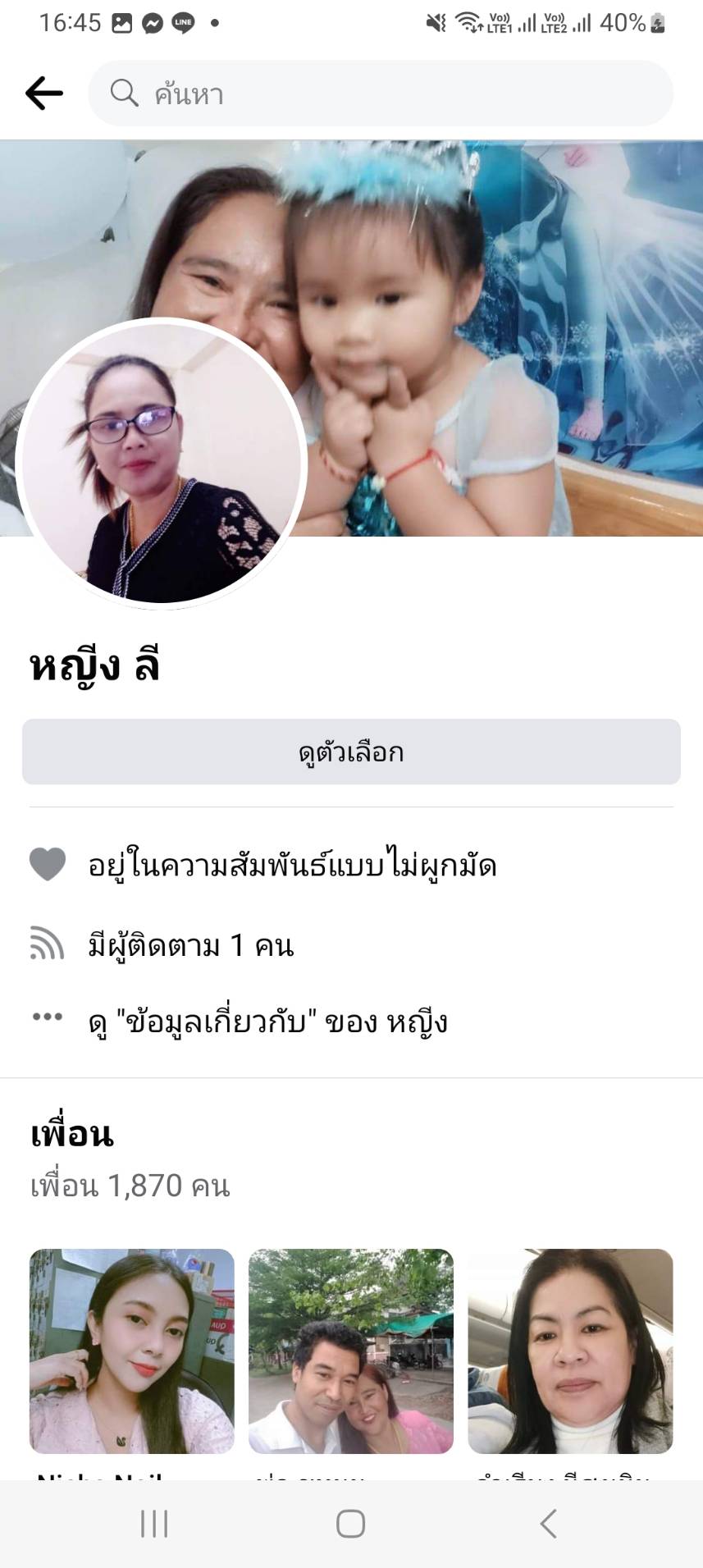Screen dimensions: 703x1568
Task: Open friend tile of woman in white turtleneck
Action: point(570,1351)
